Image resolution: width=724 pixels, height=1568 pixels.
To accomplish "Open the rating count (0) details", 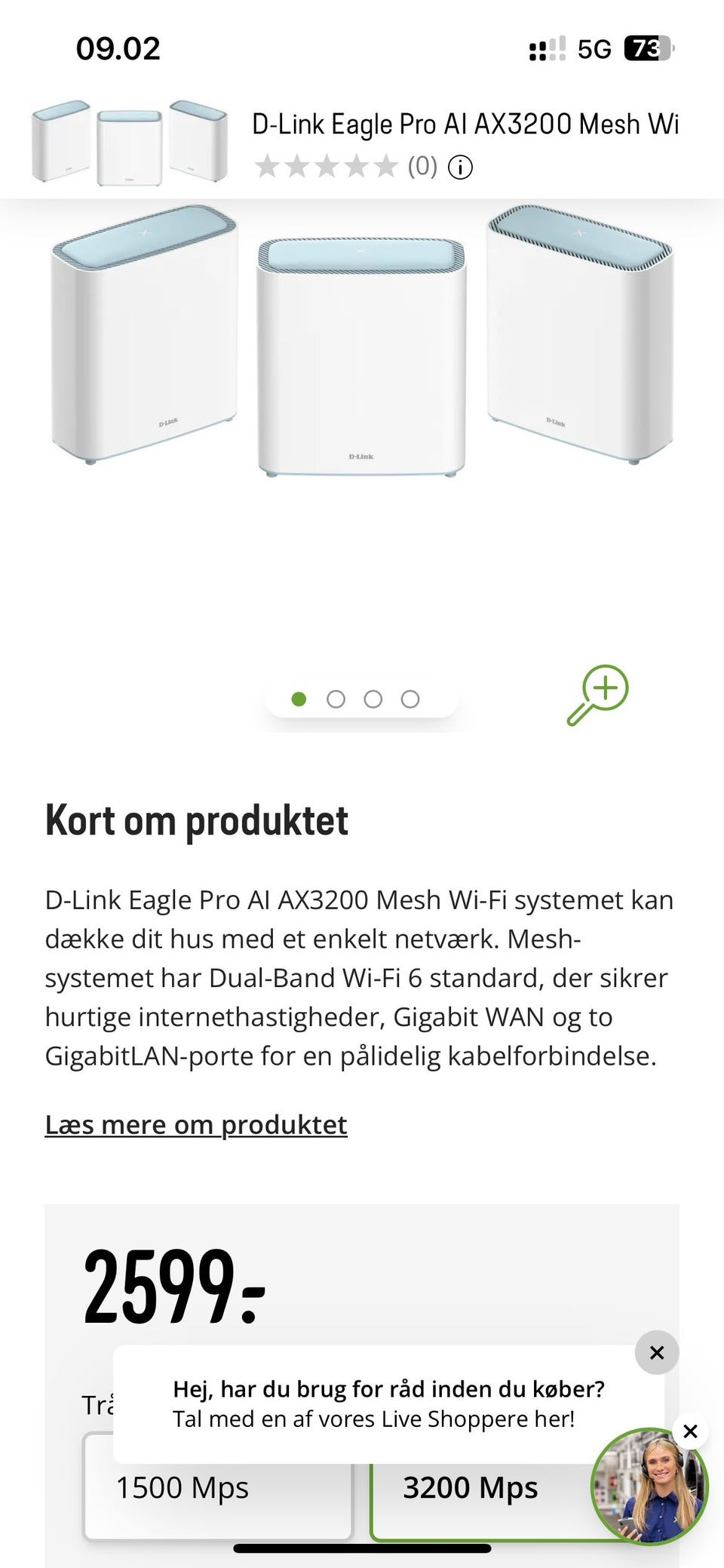I will 422,167.
